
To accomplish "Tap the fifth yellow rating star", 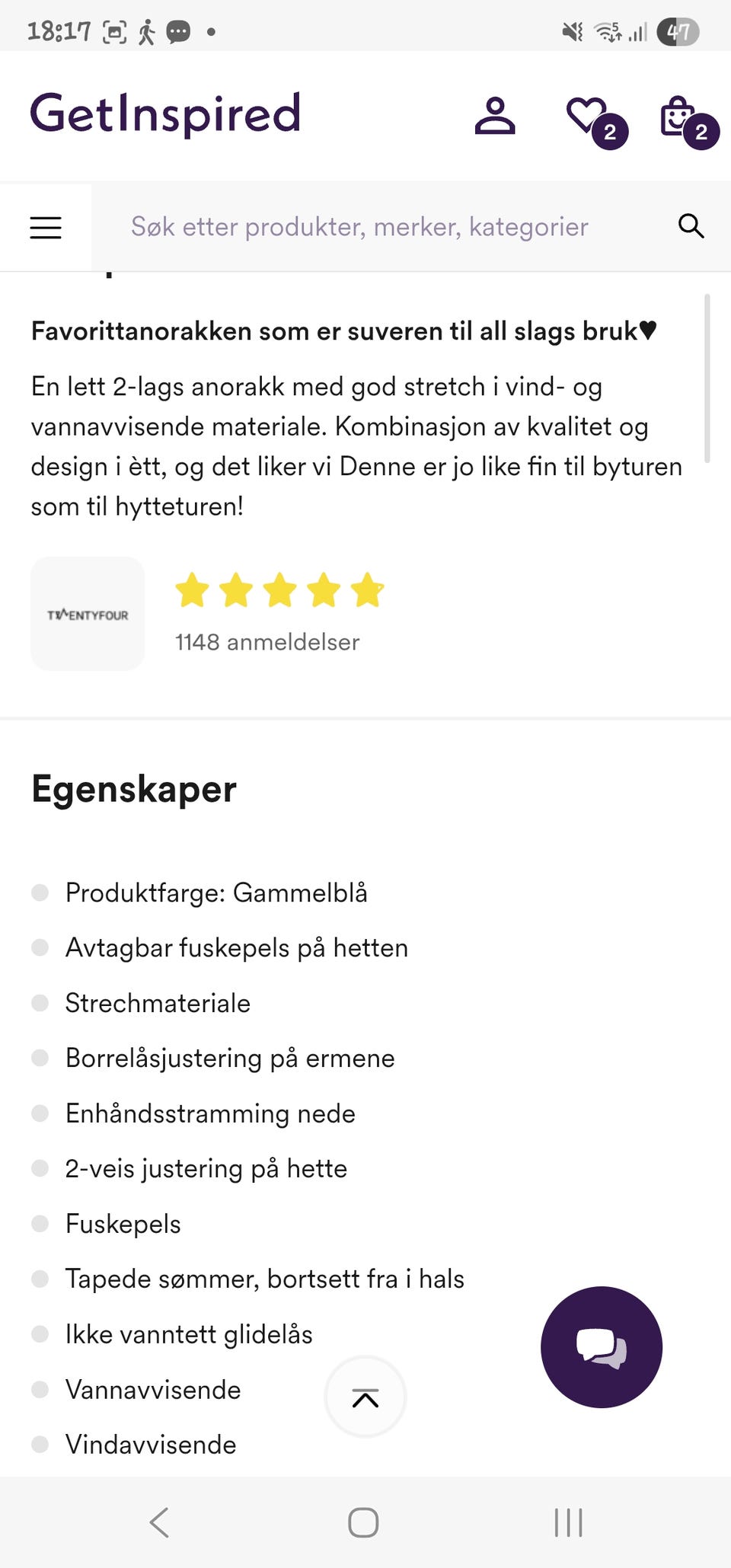I will (x=366, y=589).
